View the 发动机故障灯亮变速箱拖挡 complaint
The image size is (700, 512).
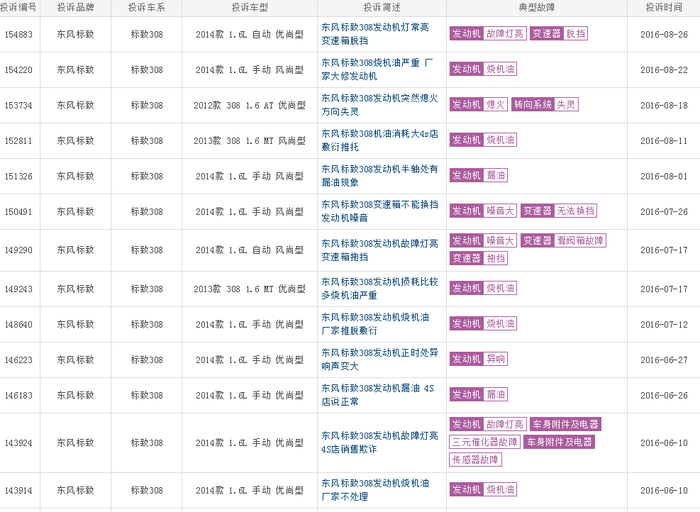point(380,249)
